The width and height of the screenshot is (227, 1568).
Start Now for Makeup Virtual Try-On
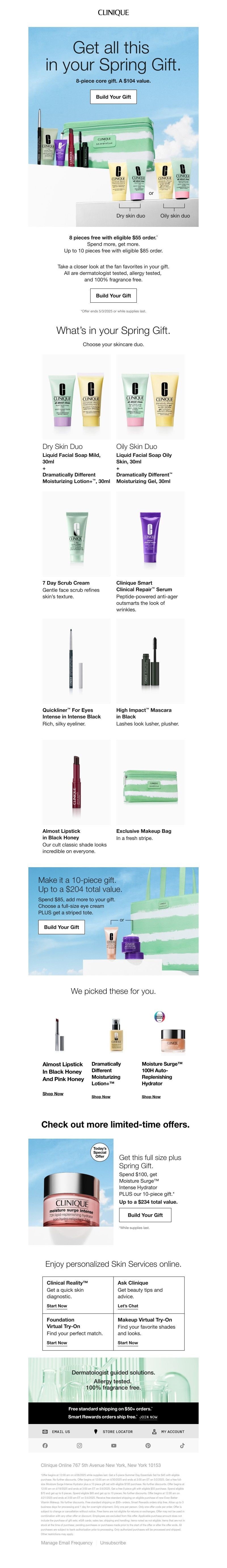pyautogui.click(x=128, y=1343)
